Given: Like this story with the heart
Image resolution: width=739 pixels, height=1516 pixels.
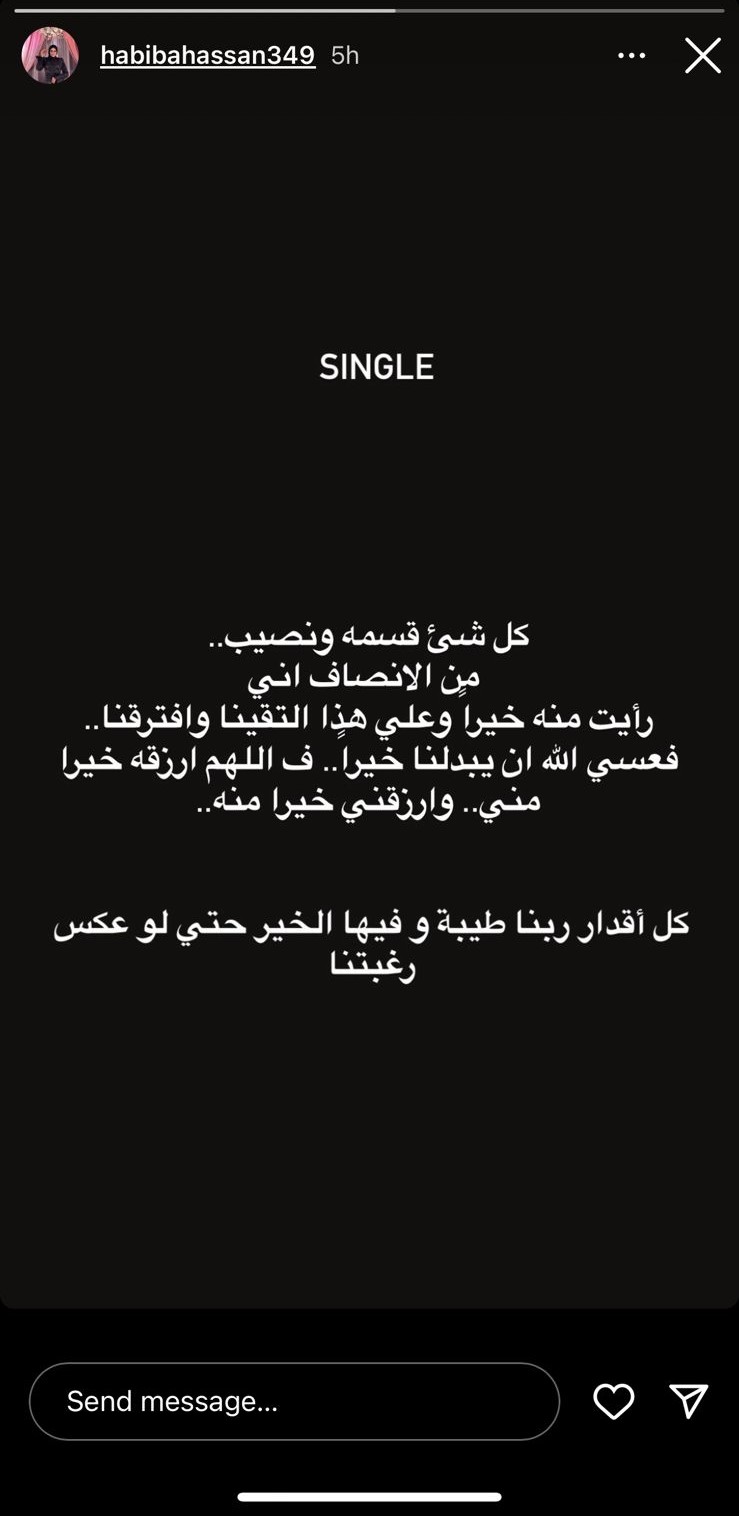Looking at the screenshot, I should [613, 1401].
